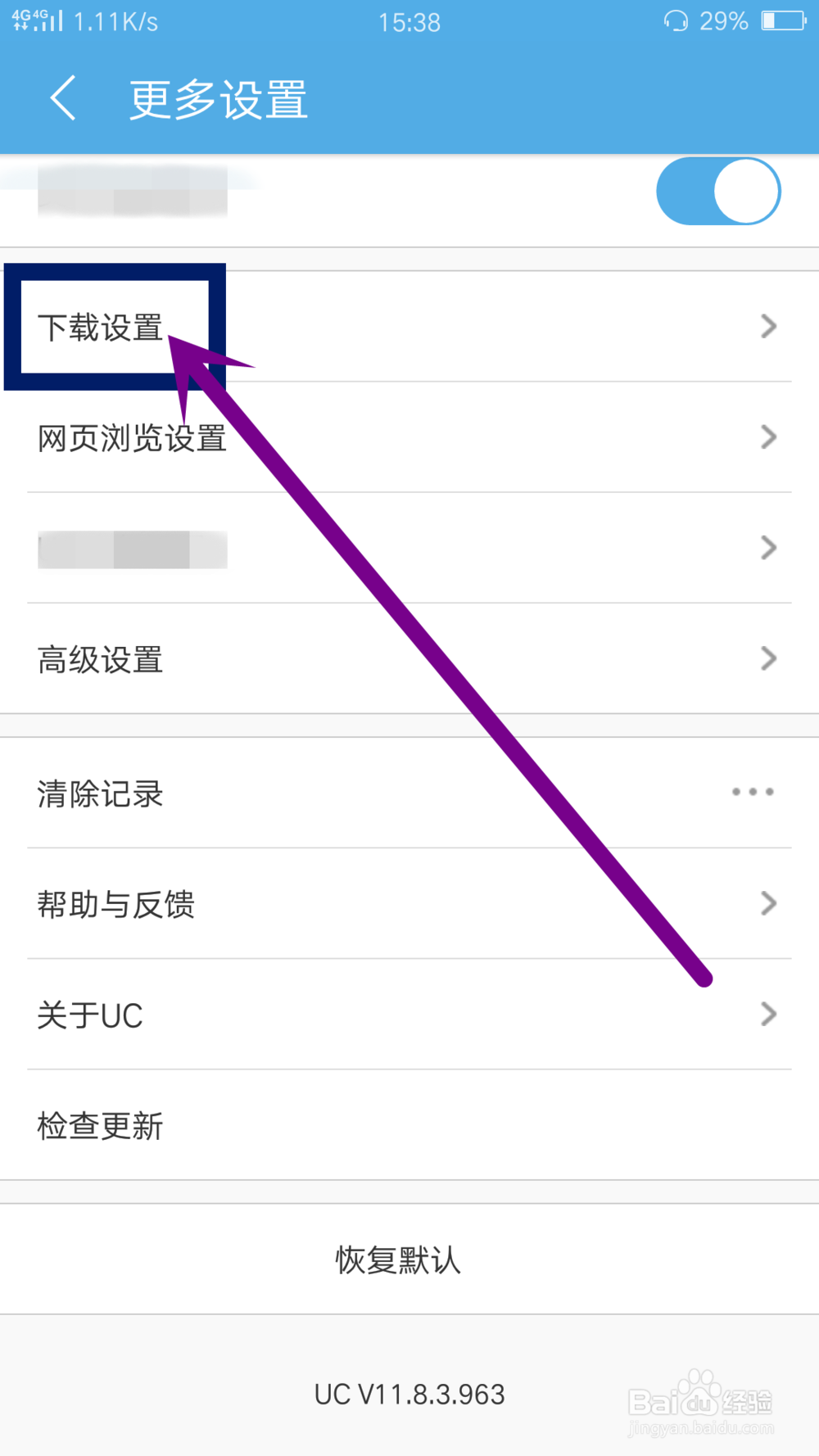The width and height of the screenshot is (819, 1456).
Task: Tap the UC V11.8.3.963 version text
Action: click(409, 1393)
